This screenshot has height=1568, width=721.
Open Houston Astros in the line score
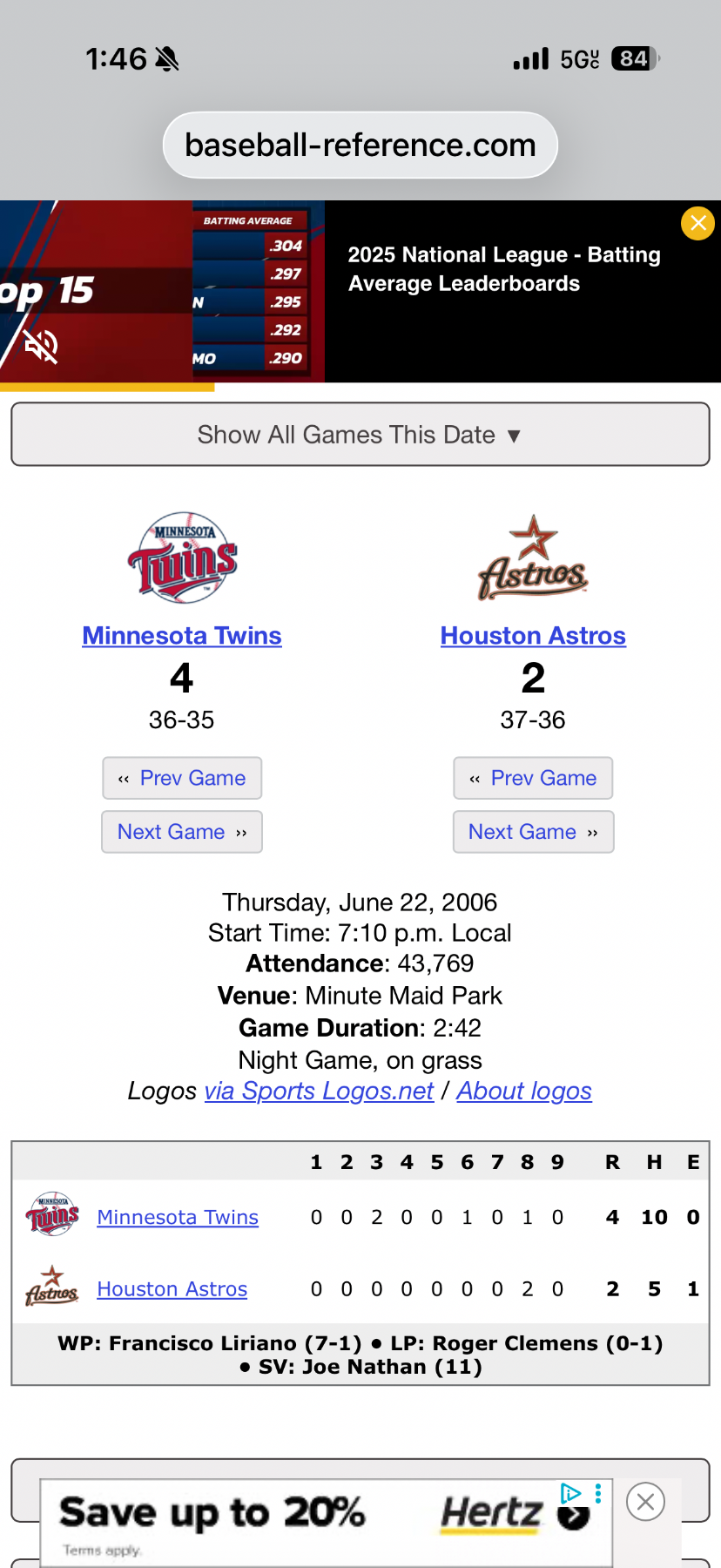point(172,1288)
